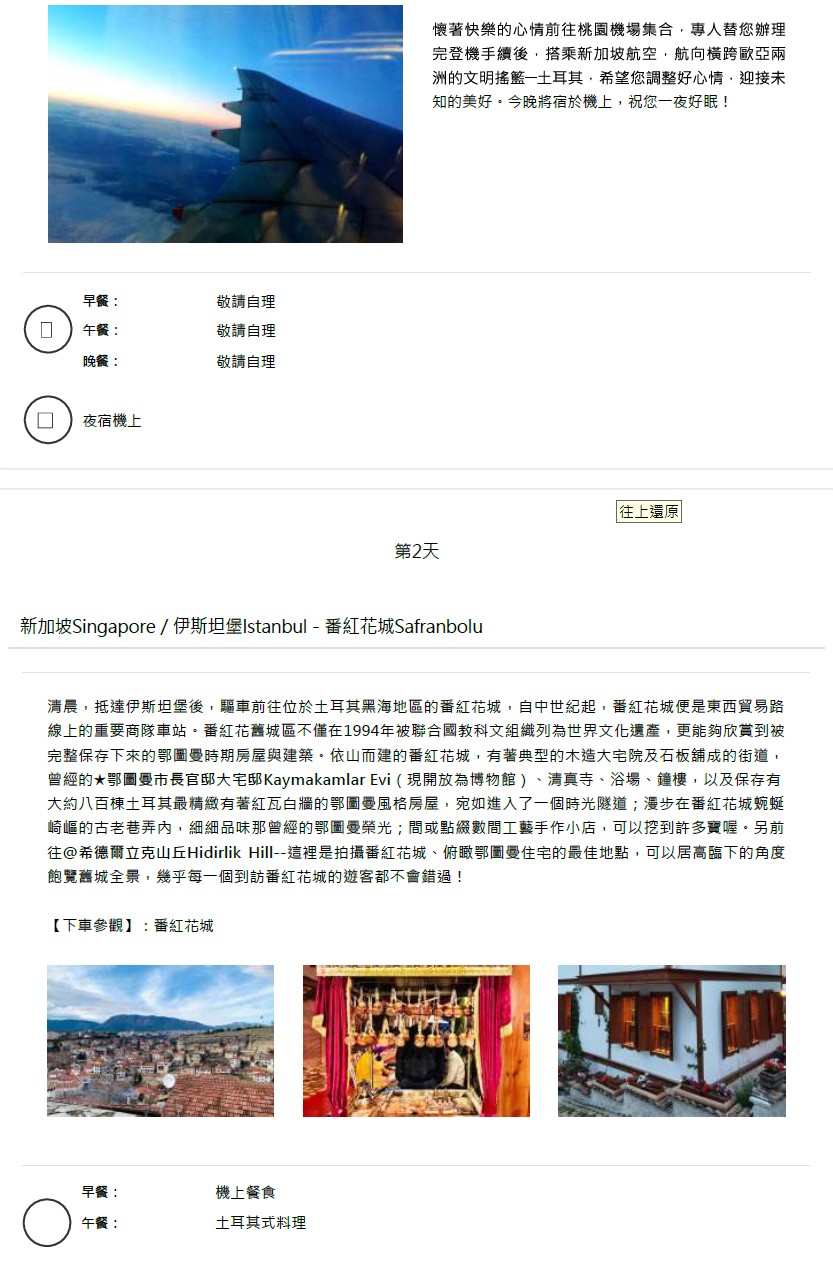Open the Ottoman house window photo
Viewport: 833px width, 1263px height.
pyautogui.click(x=671, y=1040)
